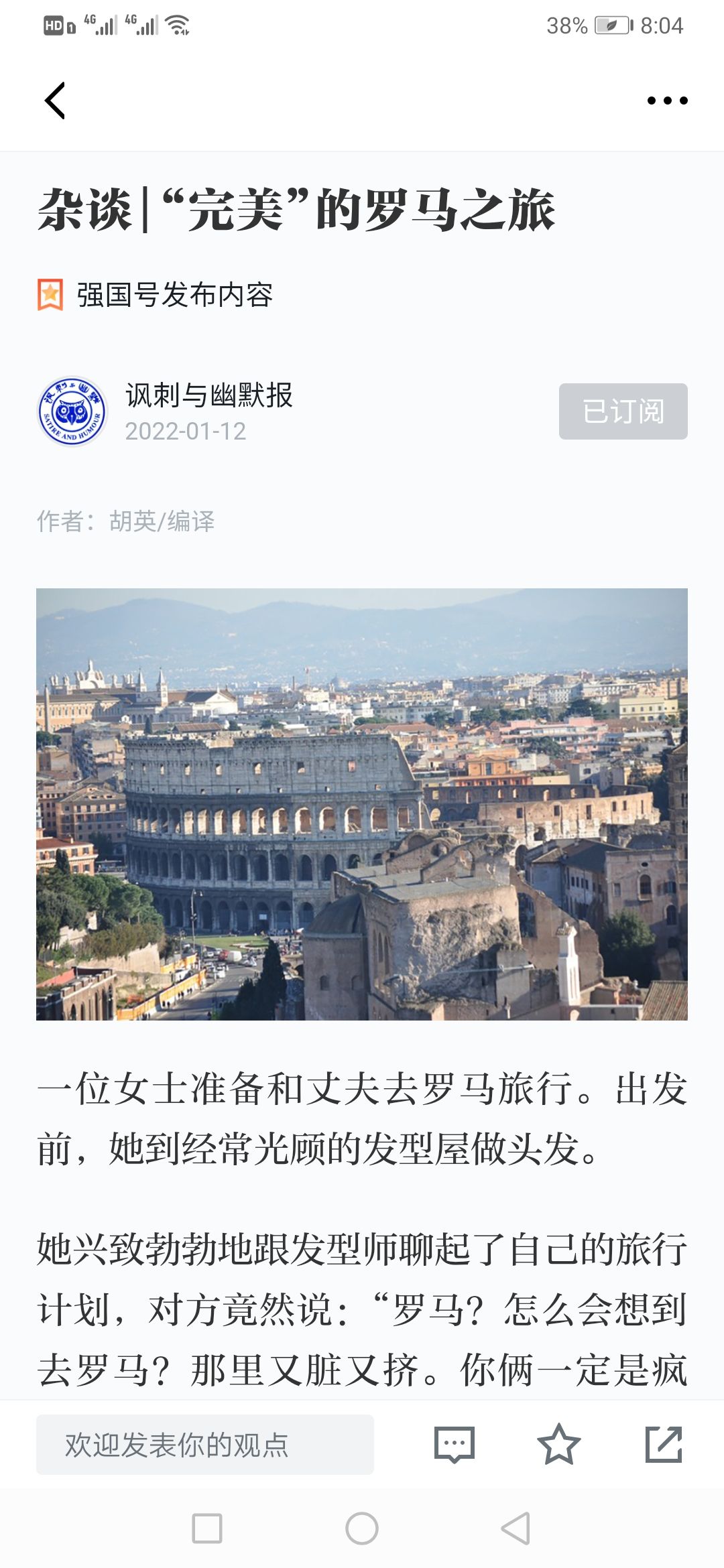Favorite this article with the star
The width and height of the screenshot is (724, 1568).
558,1444
